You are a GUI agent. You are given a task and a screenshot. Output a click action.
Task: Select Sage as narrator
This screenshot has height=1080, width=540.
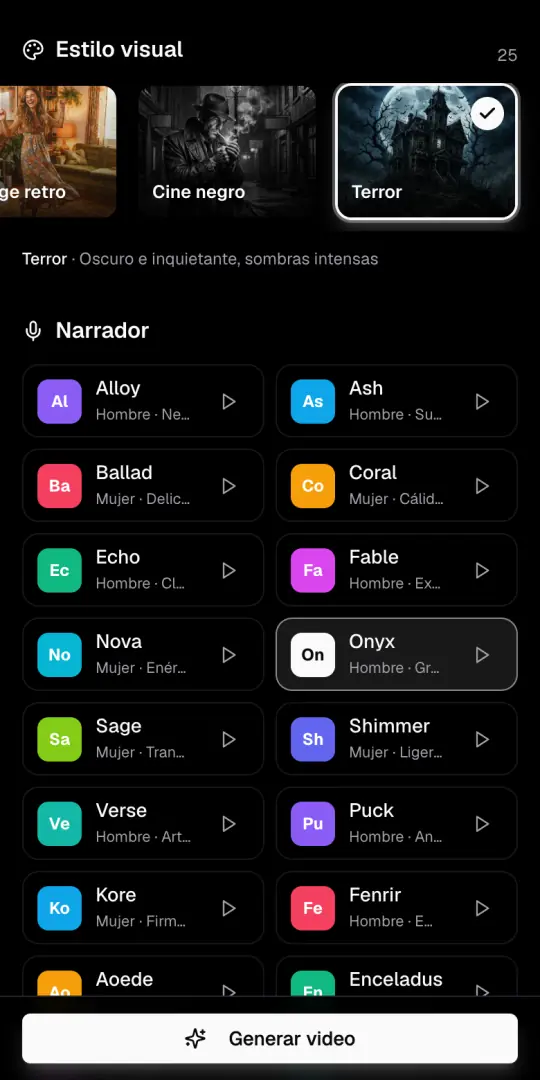(143, 739)
